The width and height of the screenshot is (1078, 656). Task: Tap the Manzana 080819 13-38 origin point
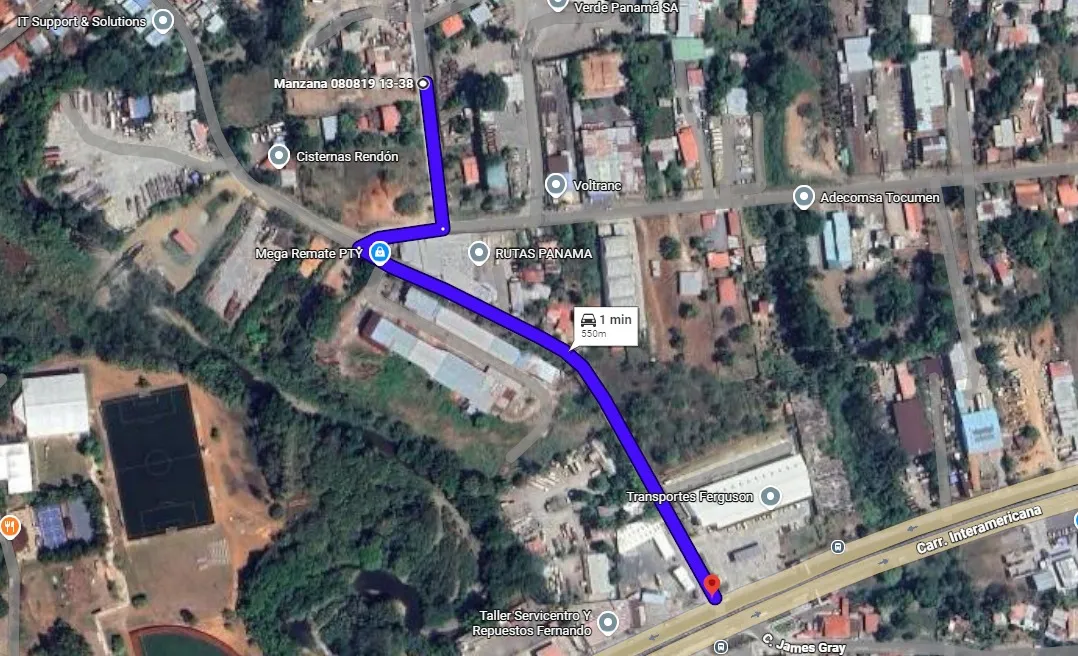424,84
